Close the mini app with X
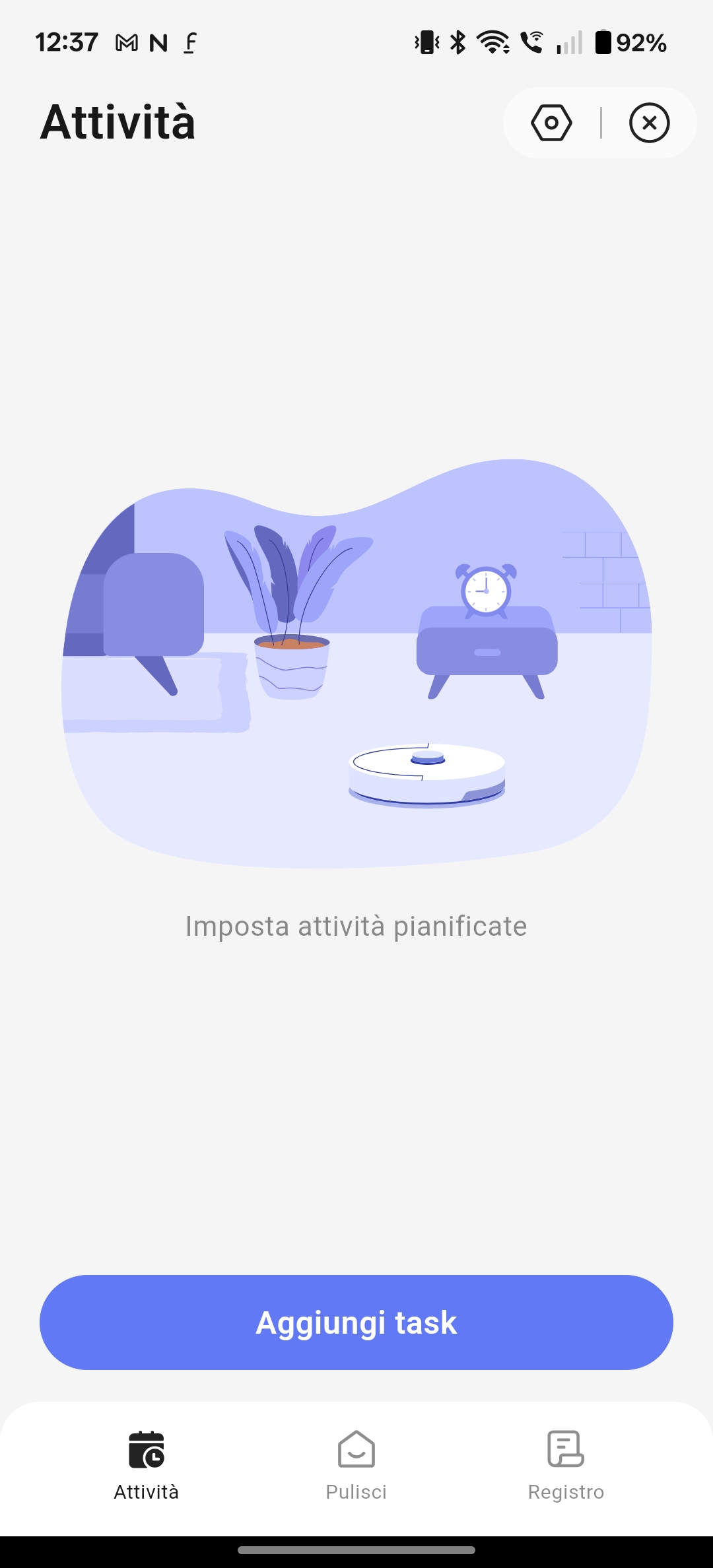Viewport: 713px width, 1568px height. pyautogui.click(x=649, y=123)
